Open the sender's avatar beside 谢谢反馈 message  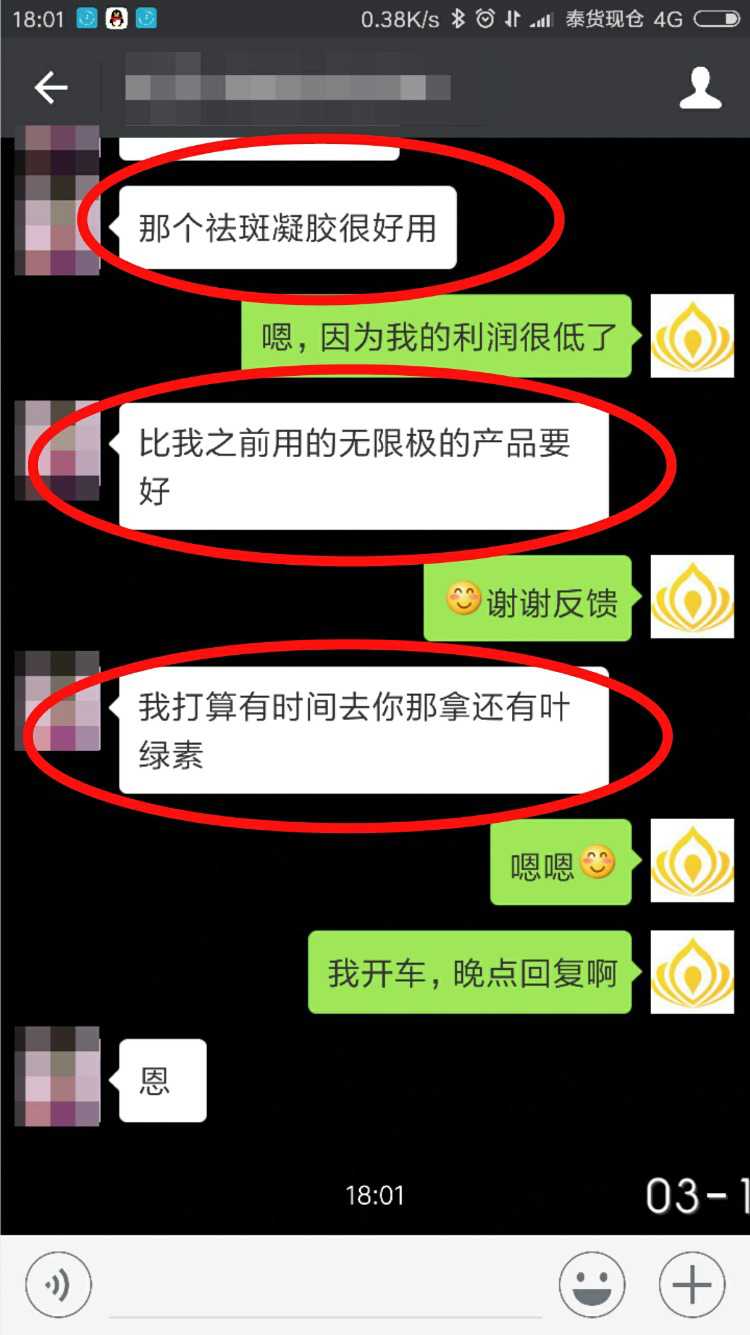(x=692, y=597)
